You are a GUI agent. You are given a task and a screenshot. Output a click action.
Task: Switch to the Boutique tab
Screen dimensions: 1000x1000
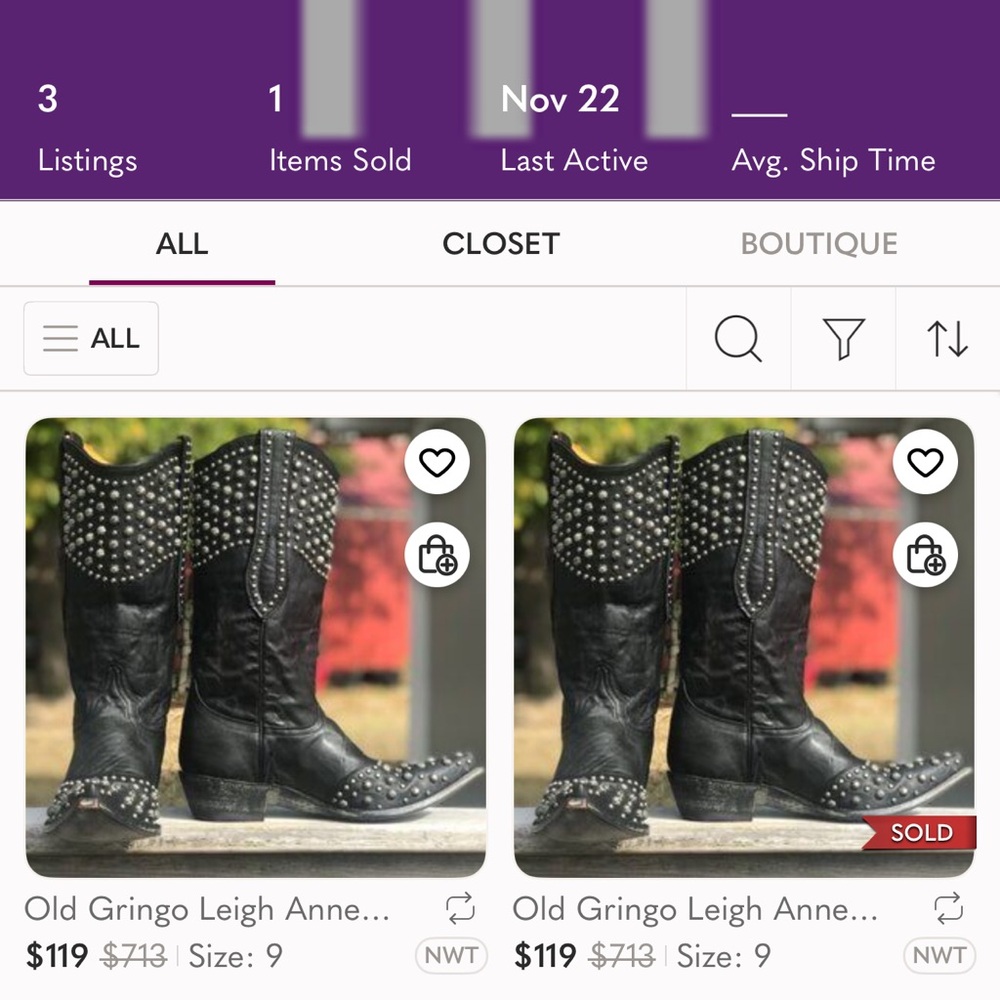point(819,244)
